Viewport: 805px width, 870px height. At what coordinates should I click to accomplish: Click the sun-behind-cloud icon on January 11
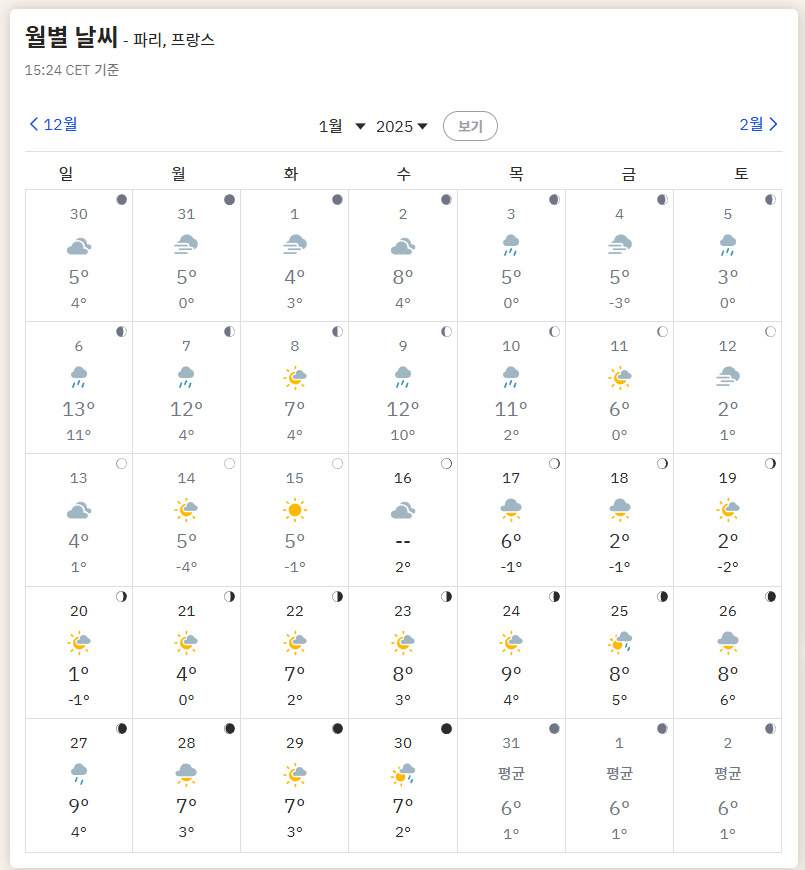coord(619,378)
